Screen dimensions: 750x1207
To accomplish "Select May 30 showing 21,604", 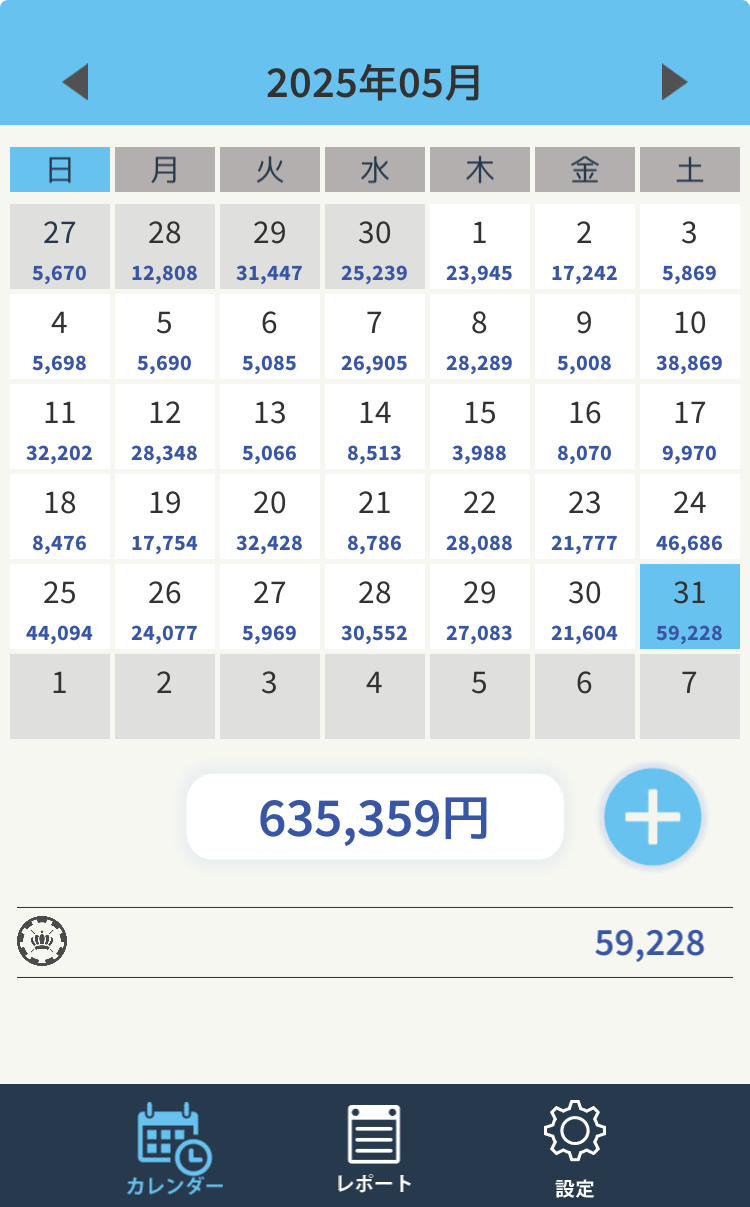I will 585,606.
